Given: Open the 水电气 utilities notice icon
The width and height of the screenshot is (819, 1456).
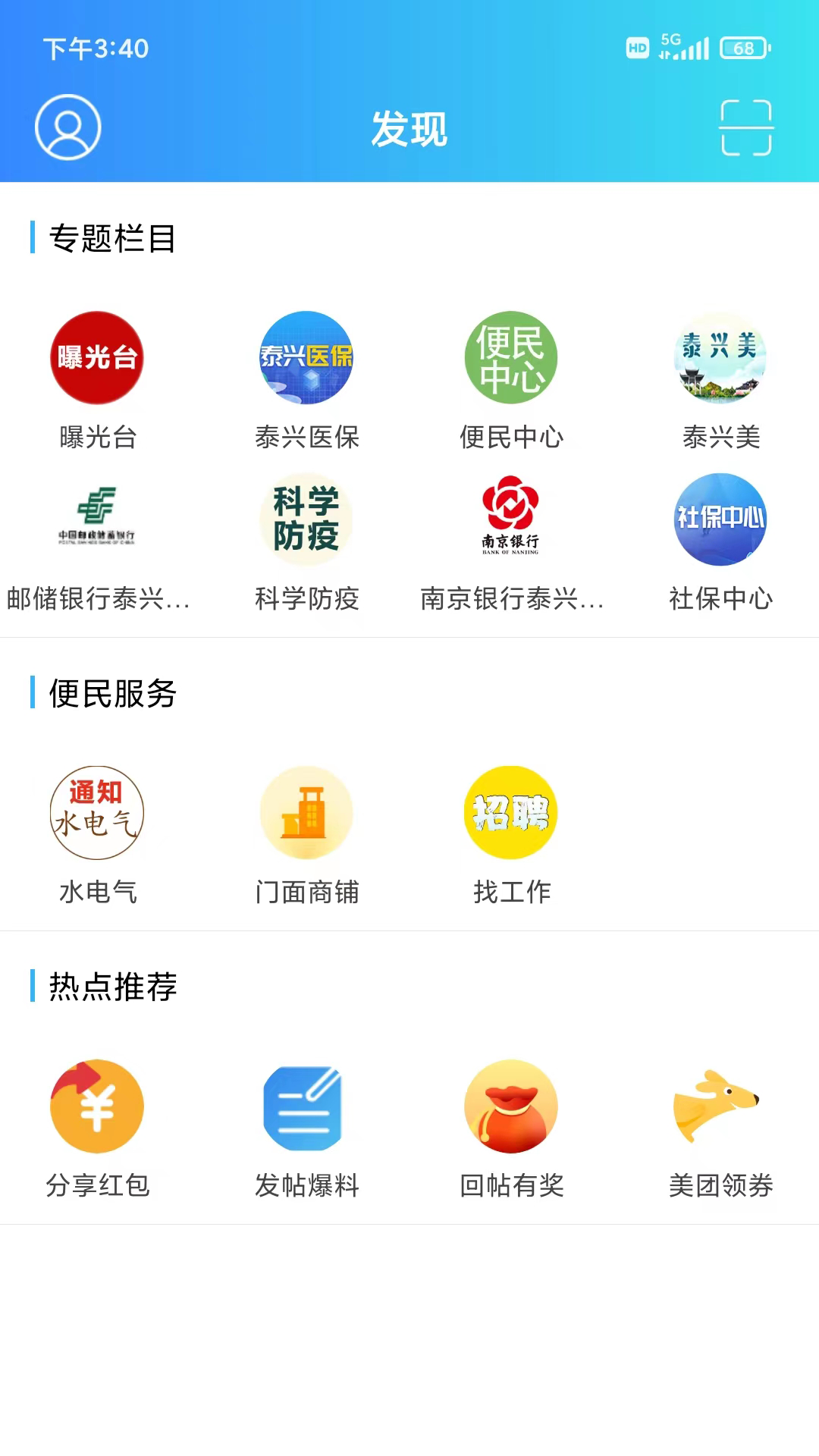Looking at the screenshot, I should pyautogui.click(x=97, y=813).
